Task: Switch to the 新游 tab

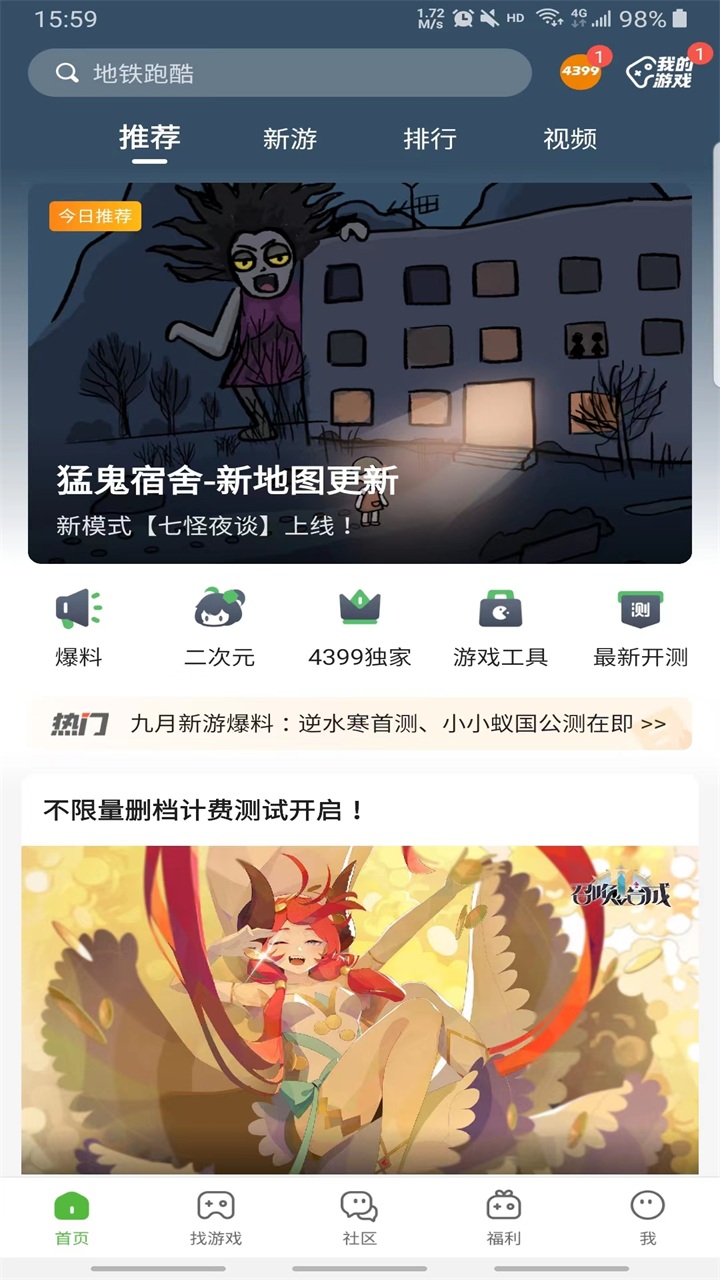Action: (290, 139)
